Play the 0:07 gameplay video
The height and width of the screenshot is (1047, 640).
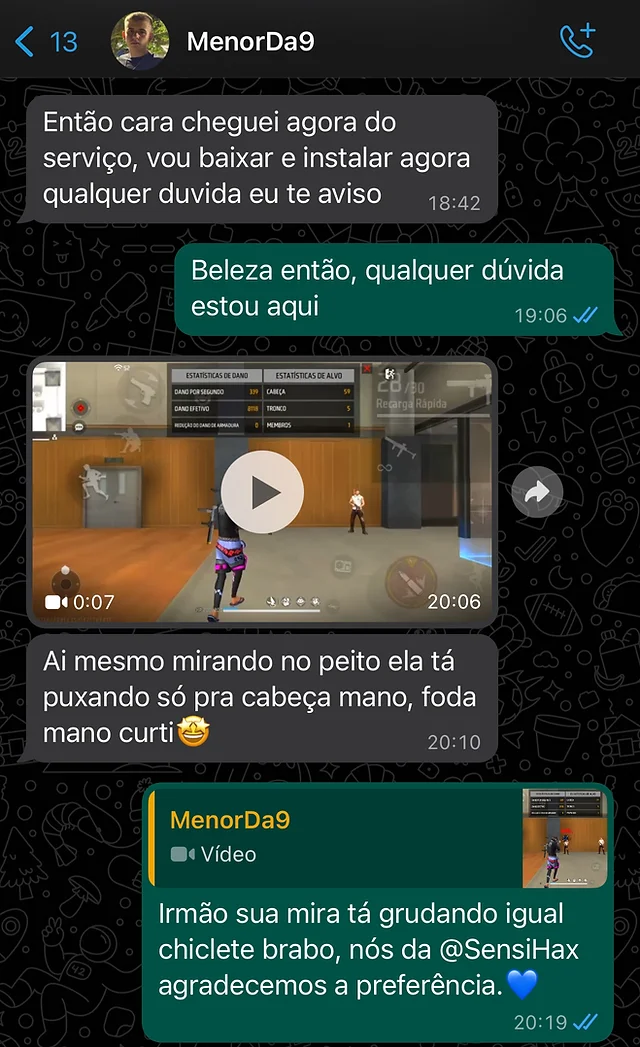262,491
